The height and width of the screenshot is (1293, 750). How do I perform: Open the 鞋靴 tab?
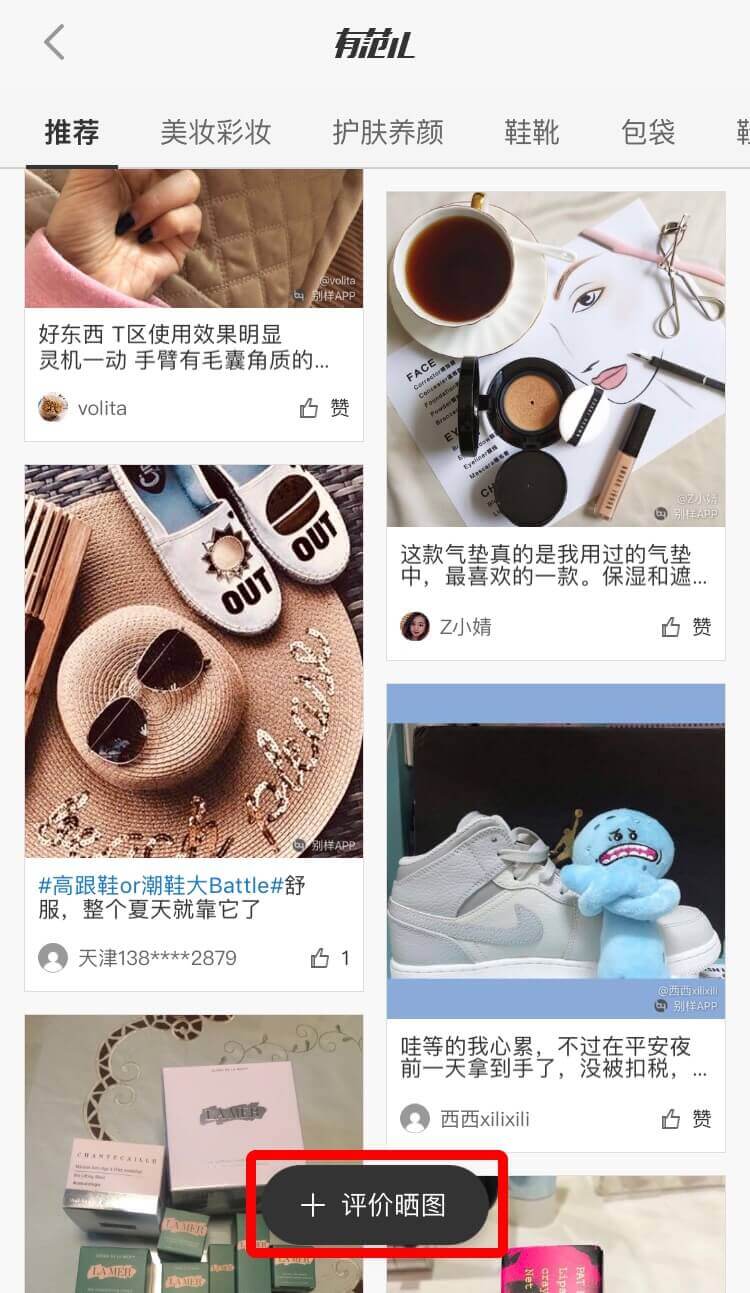pyautogui.click(x=532, y=132)
